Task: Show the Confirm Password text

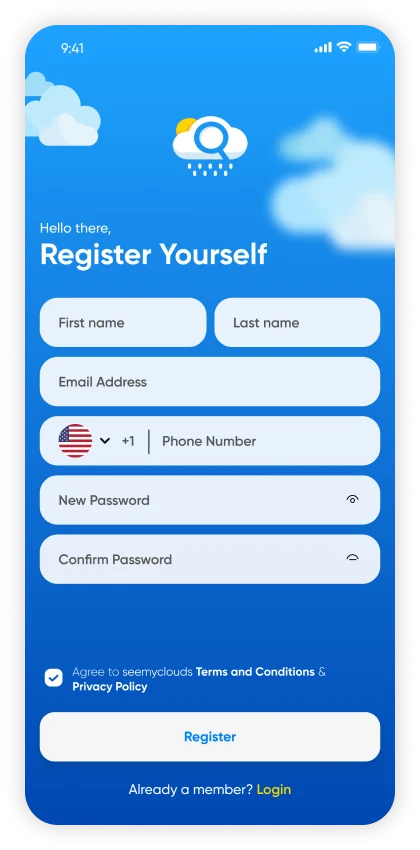Action: [353, 557]
